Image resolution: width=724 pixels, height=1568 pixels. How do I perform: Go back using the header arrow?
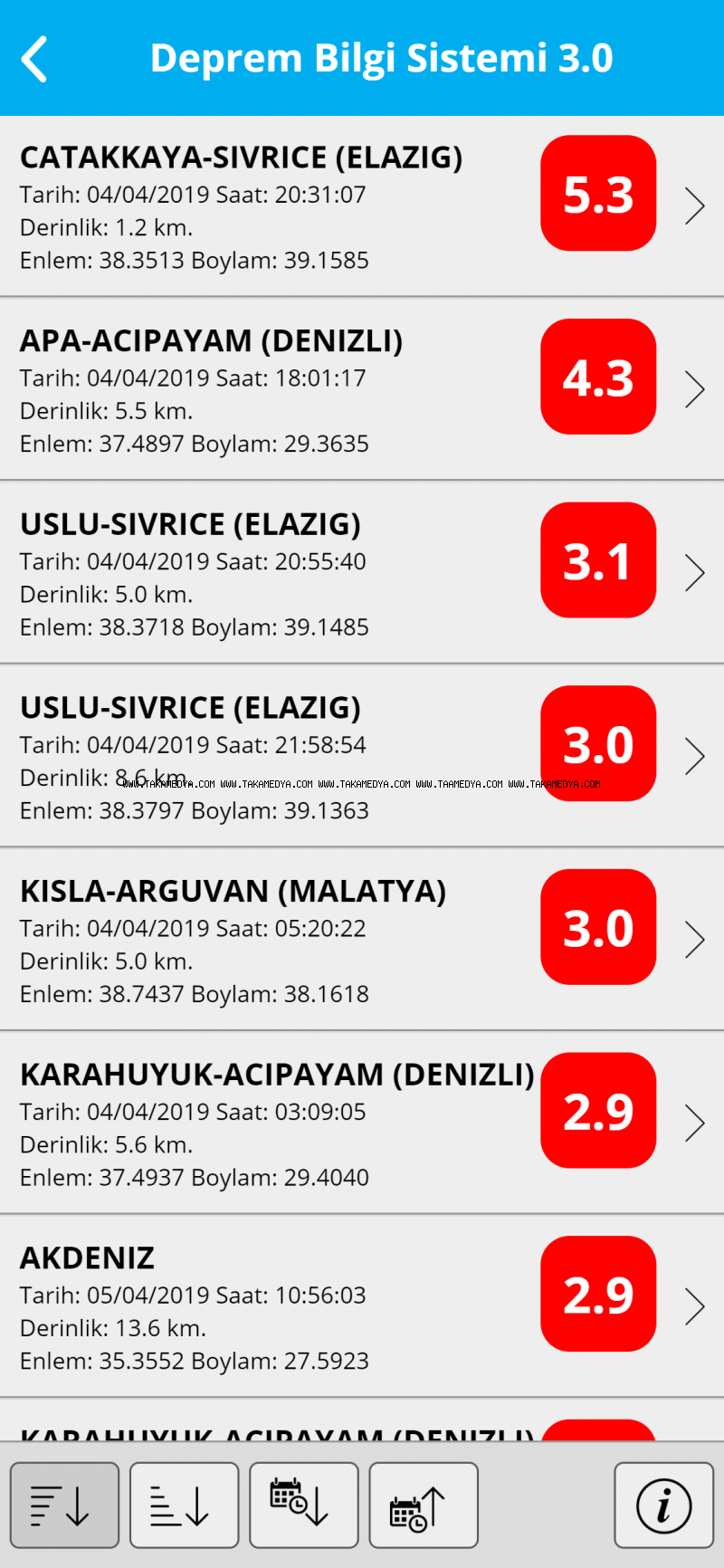[x=34, y=60]
